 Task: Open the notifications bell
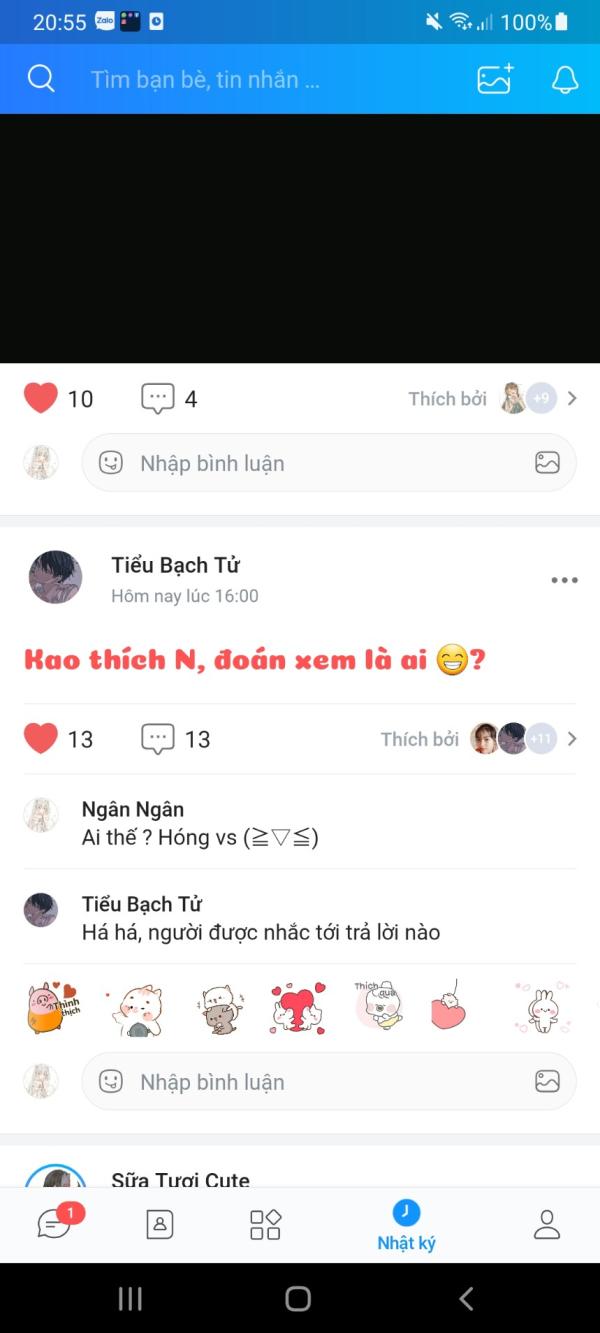click(x=565, y=80)
